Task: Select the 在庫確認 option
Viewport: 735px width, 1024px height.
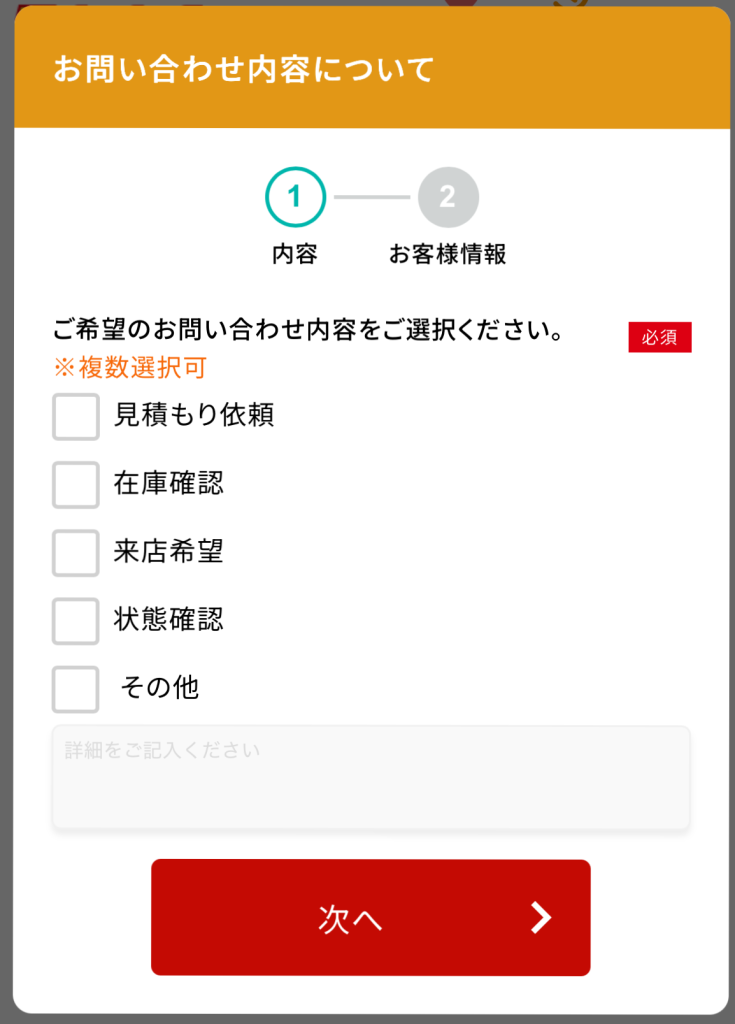Action: click(75, 485)
